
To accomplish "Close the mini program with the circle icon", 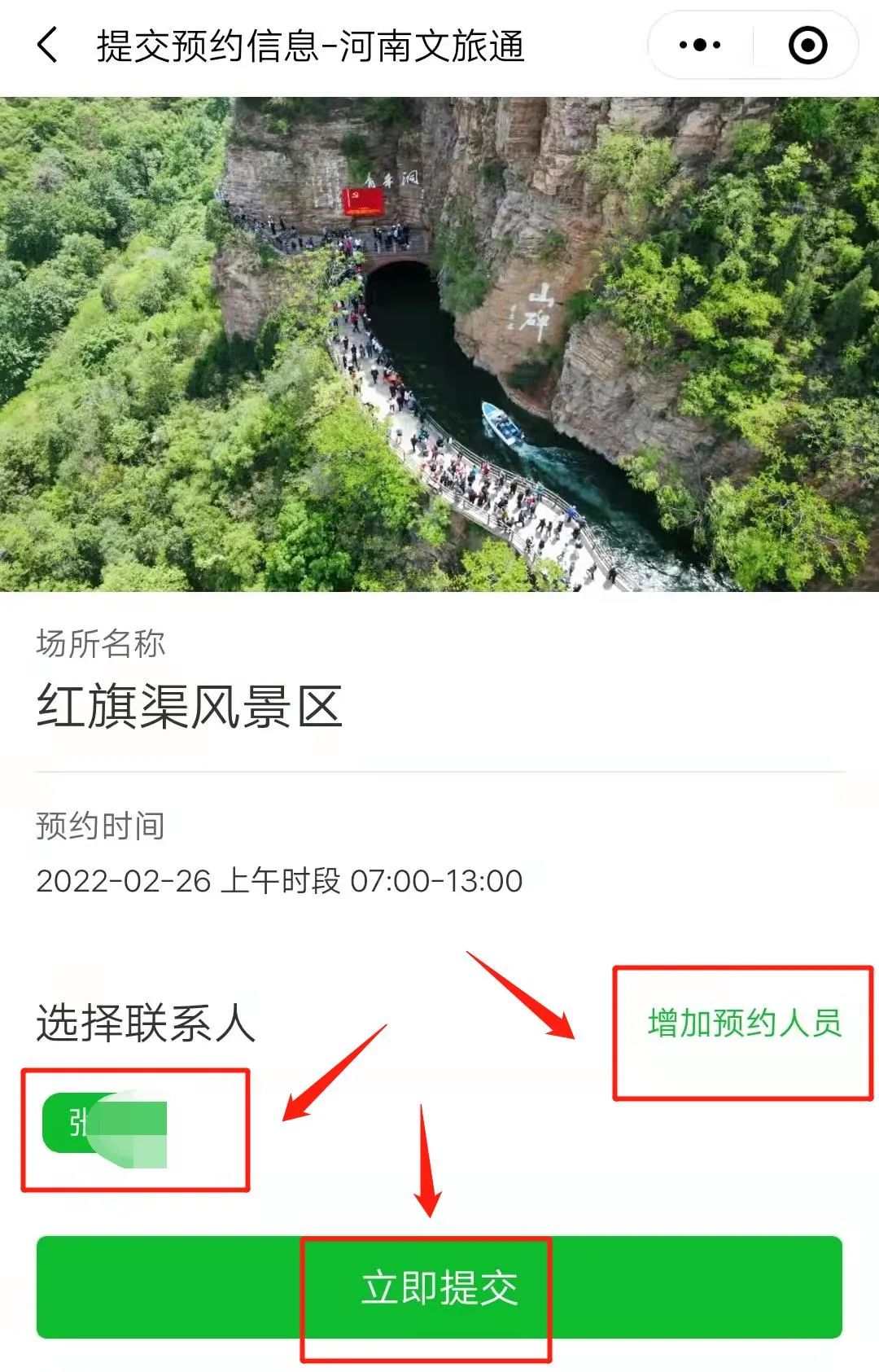I will pos(807,45).
